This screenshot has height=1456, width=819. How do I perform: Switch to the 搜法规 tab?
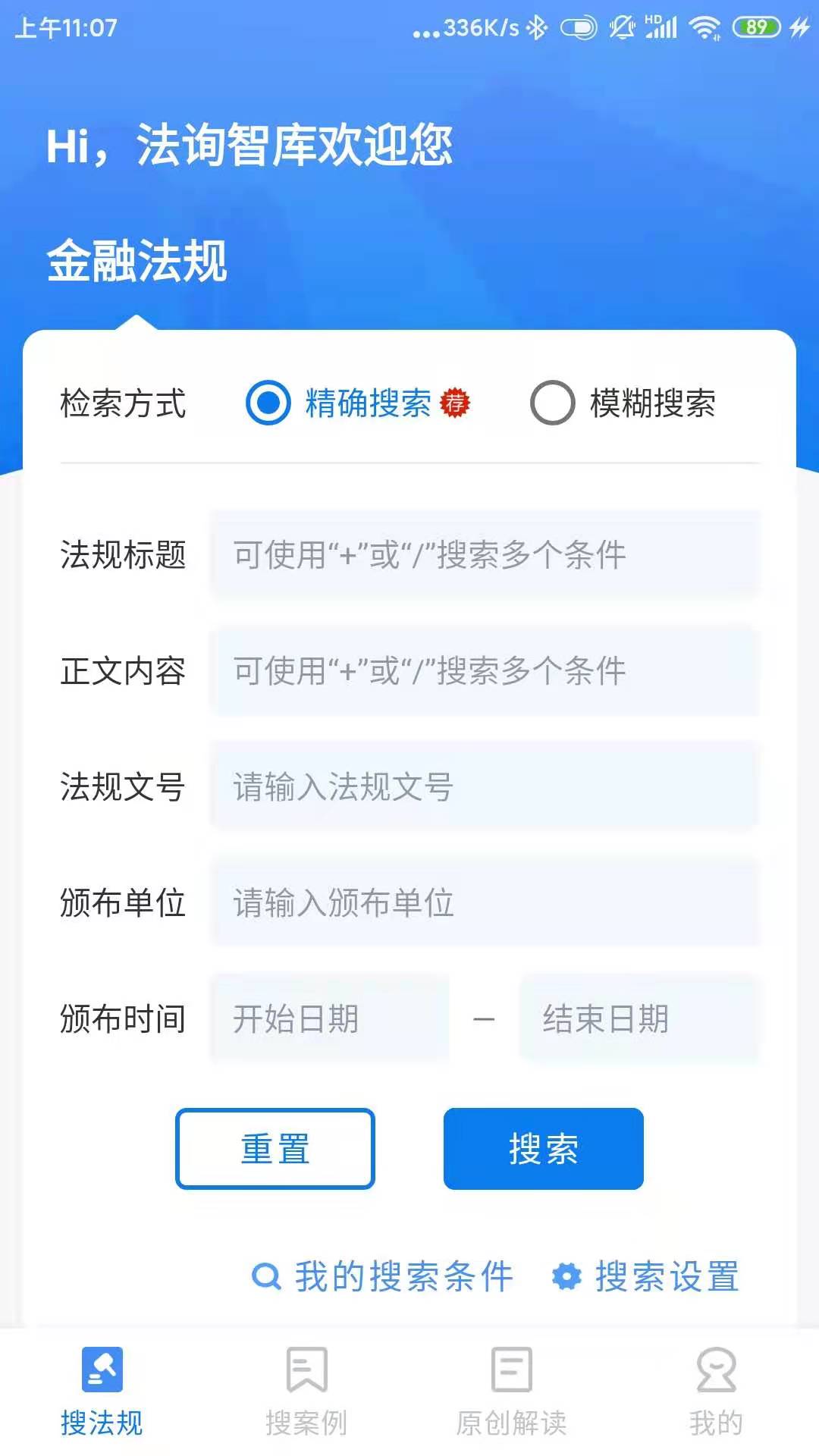pyautogui.click(x=102, y=1392)
